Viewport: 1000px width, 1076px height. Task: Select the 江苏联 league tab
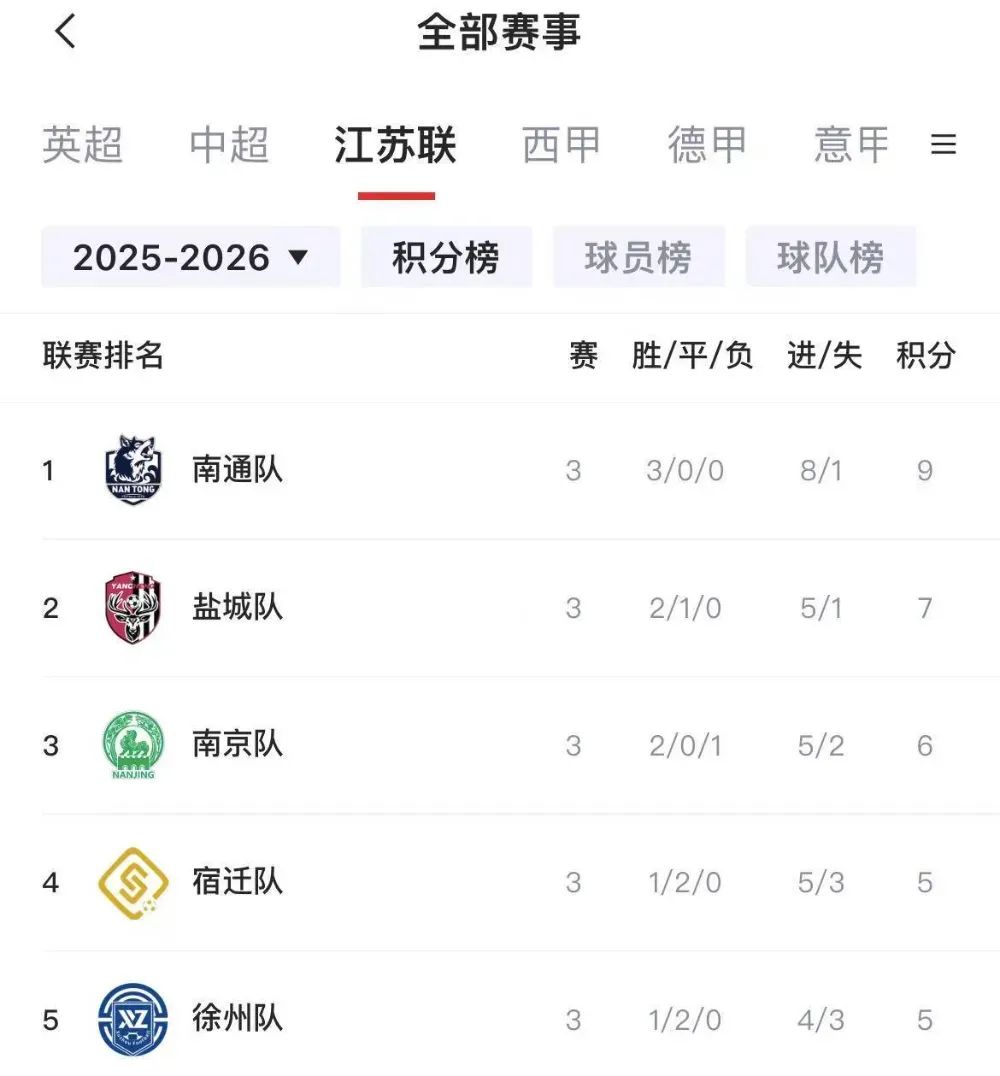[396, 145]
